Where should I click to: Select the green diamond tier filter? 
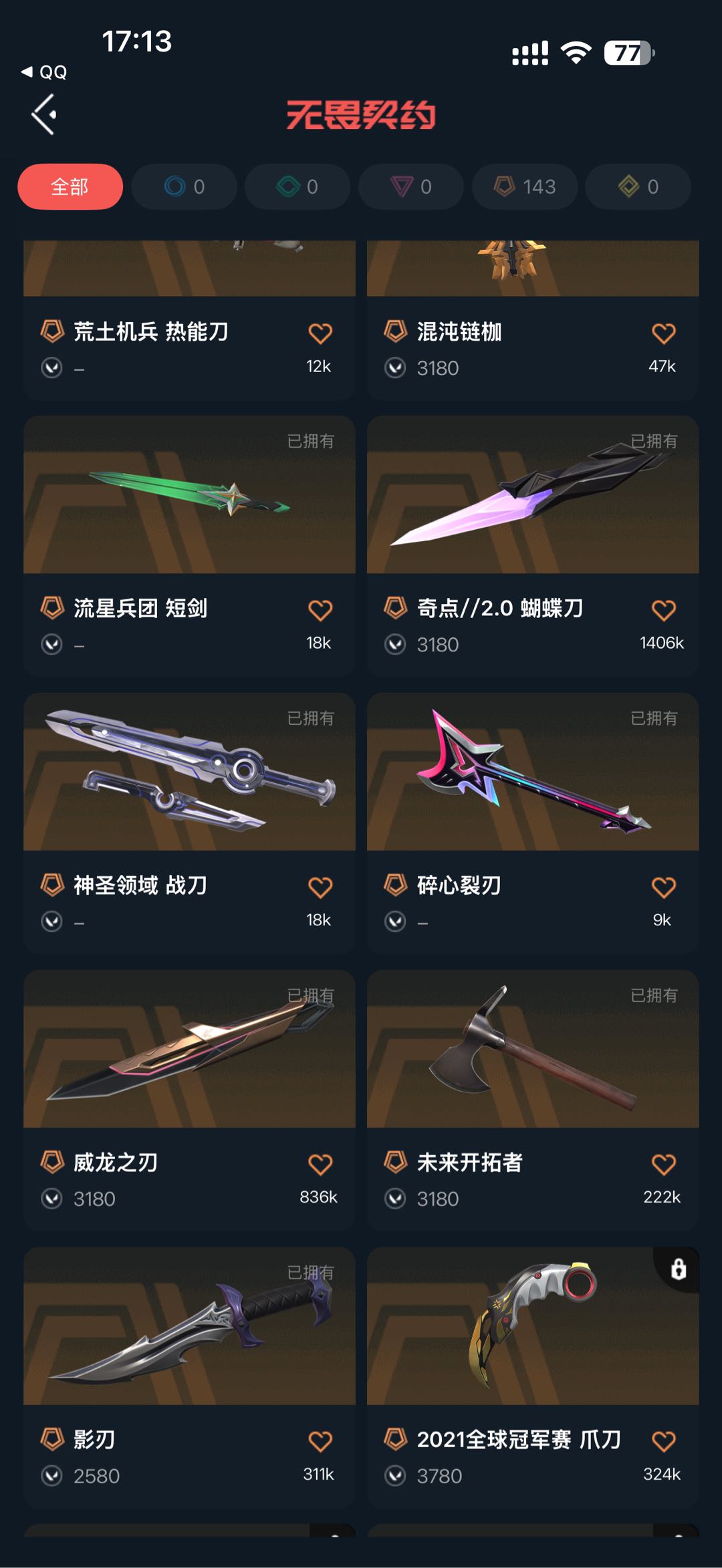[x=297, y=186]
